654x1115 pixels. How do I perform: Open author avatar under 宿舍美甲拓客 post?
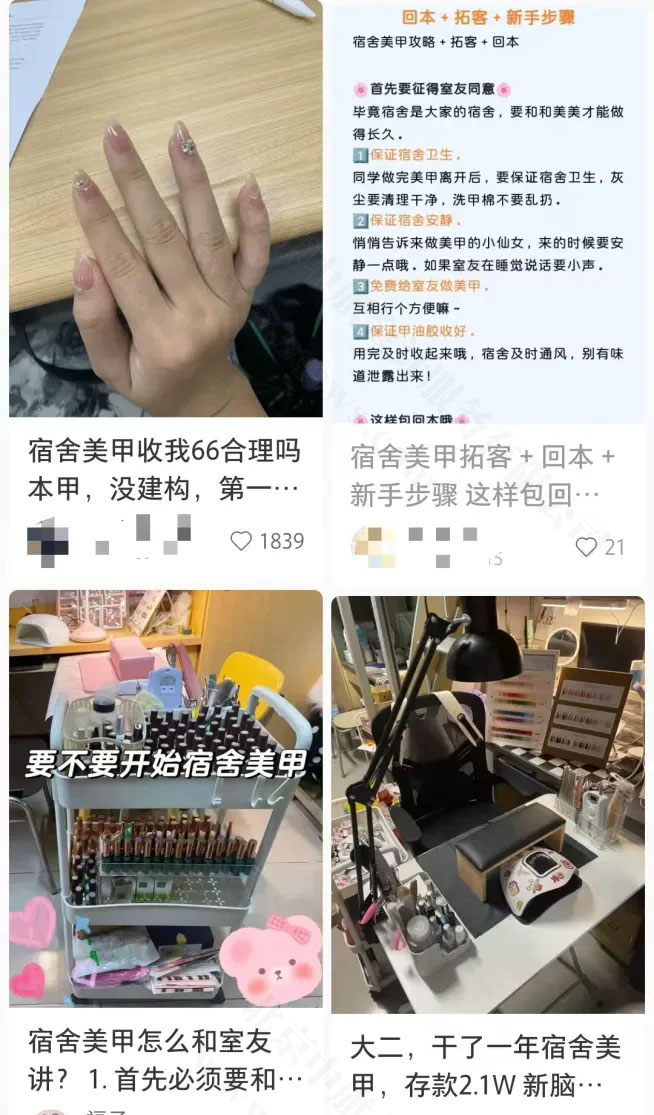[372, 546]
